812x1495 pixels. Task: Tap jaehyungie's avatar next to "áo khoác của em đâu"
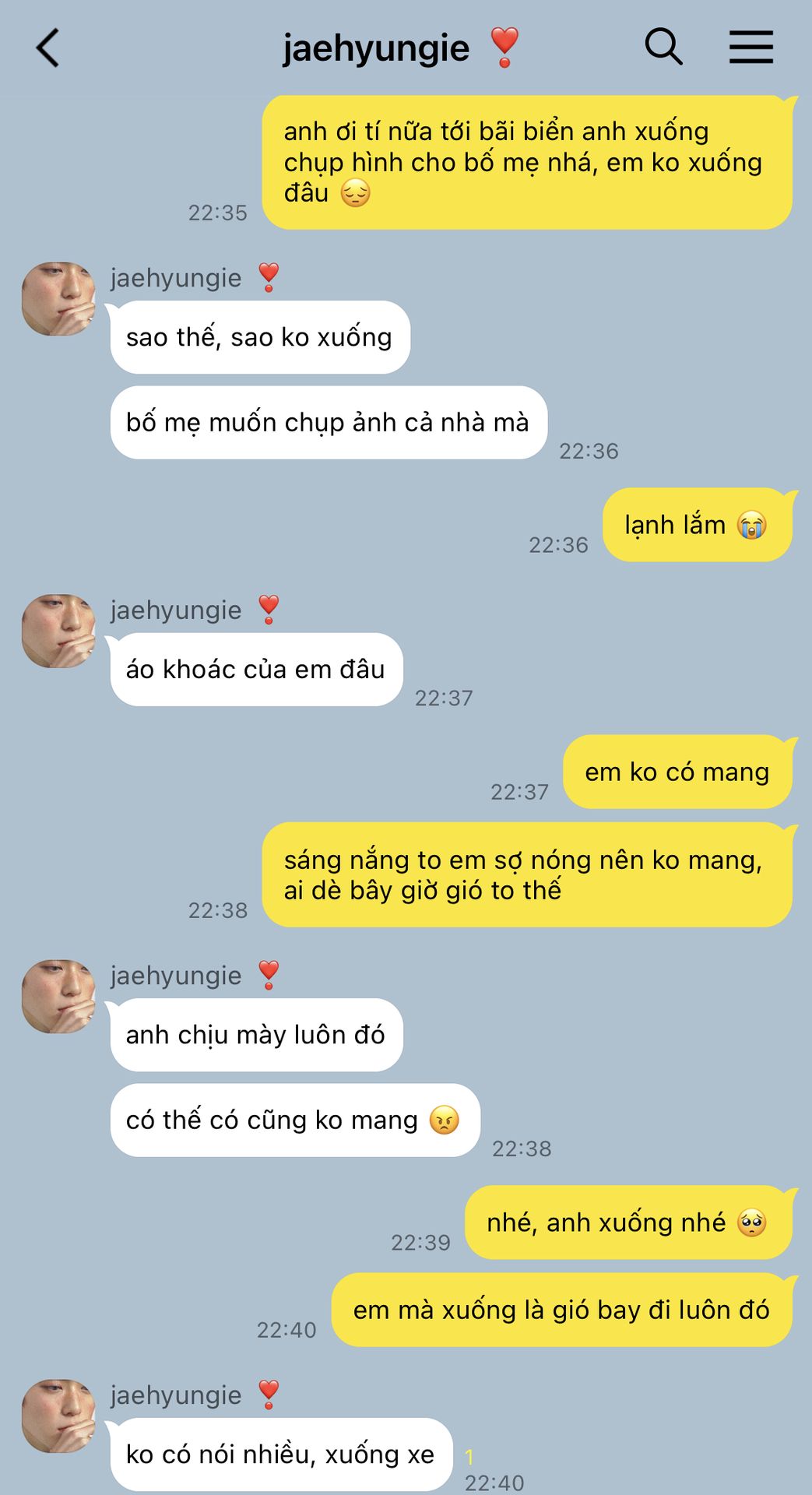click(x=58, y=631)
